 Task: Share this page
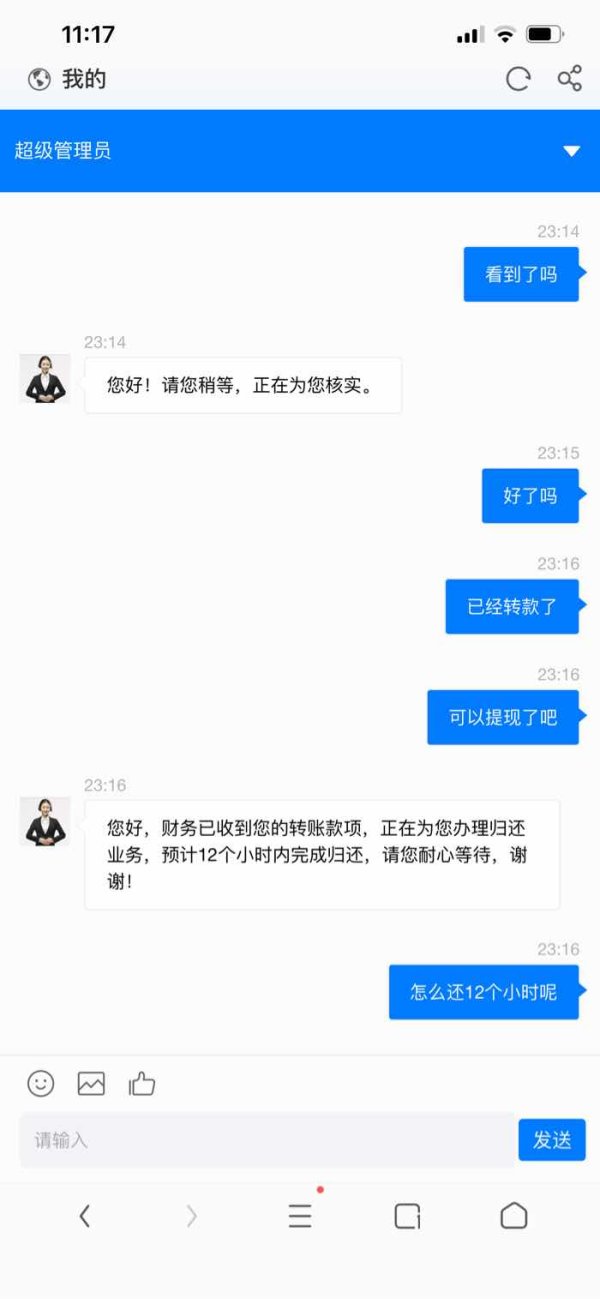click(x=570, y=79)
